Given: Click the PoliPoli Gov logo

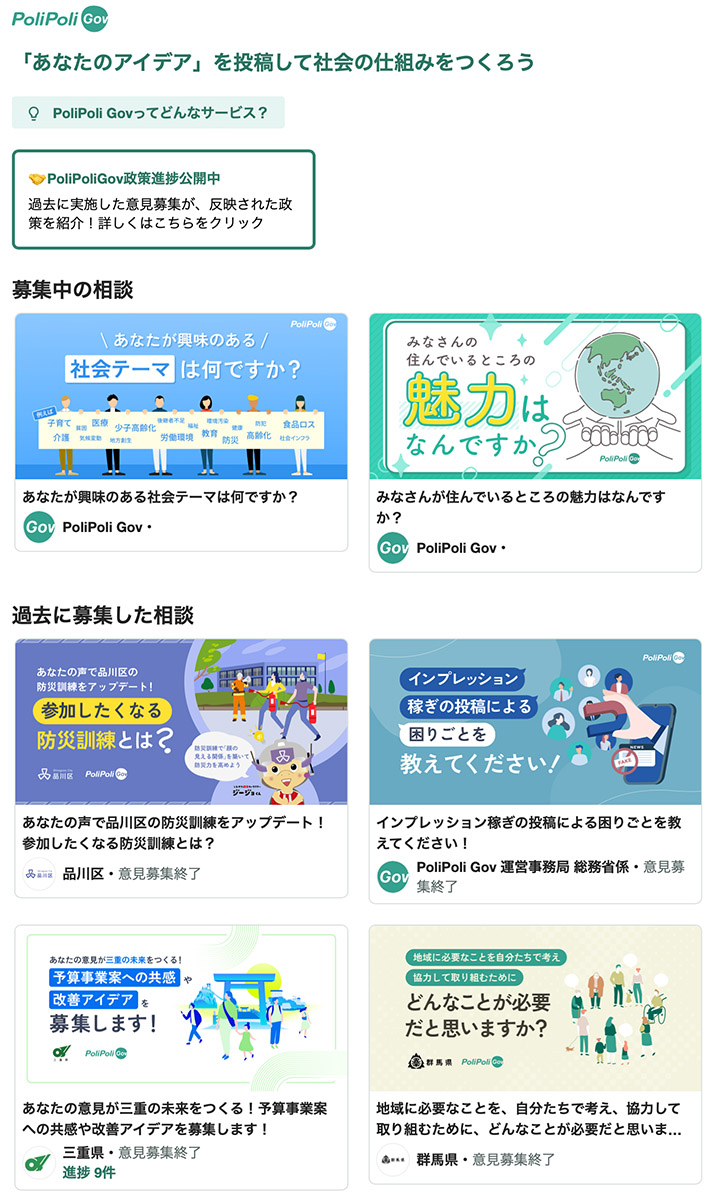Looking at the screenshot, I should click(60, 17).
